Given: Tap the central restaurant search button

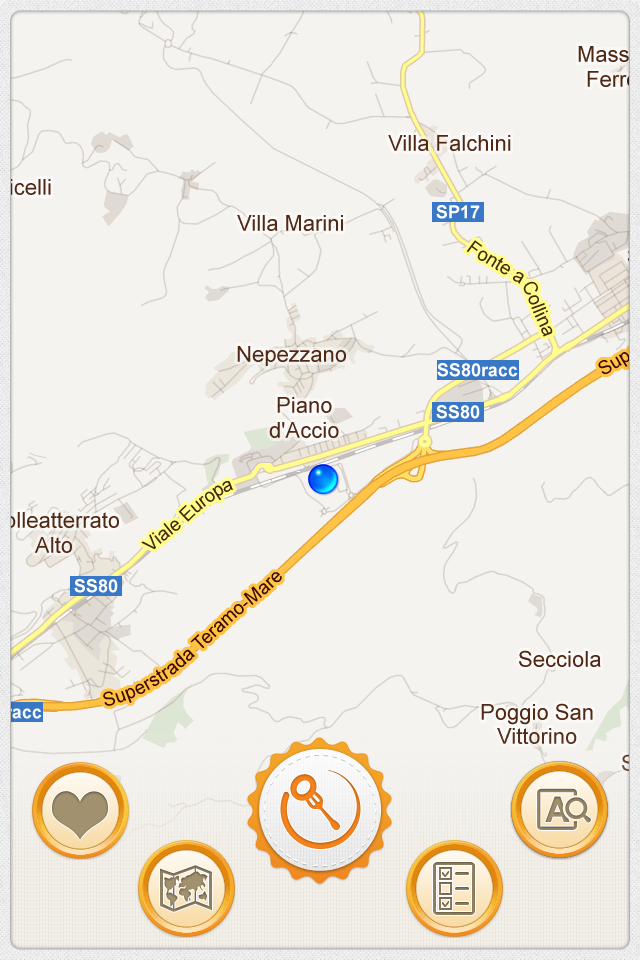Looking at the screenshot, I should click(319, 811).
